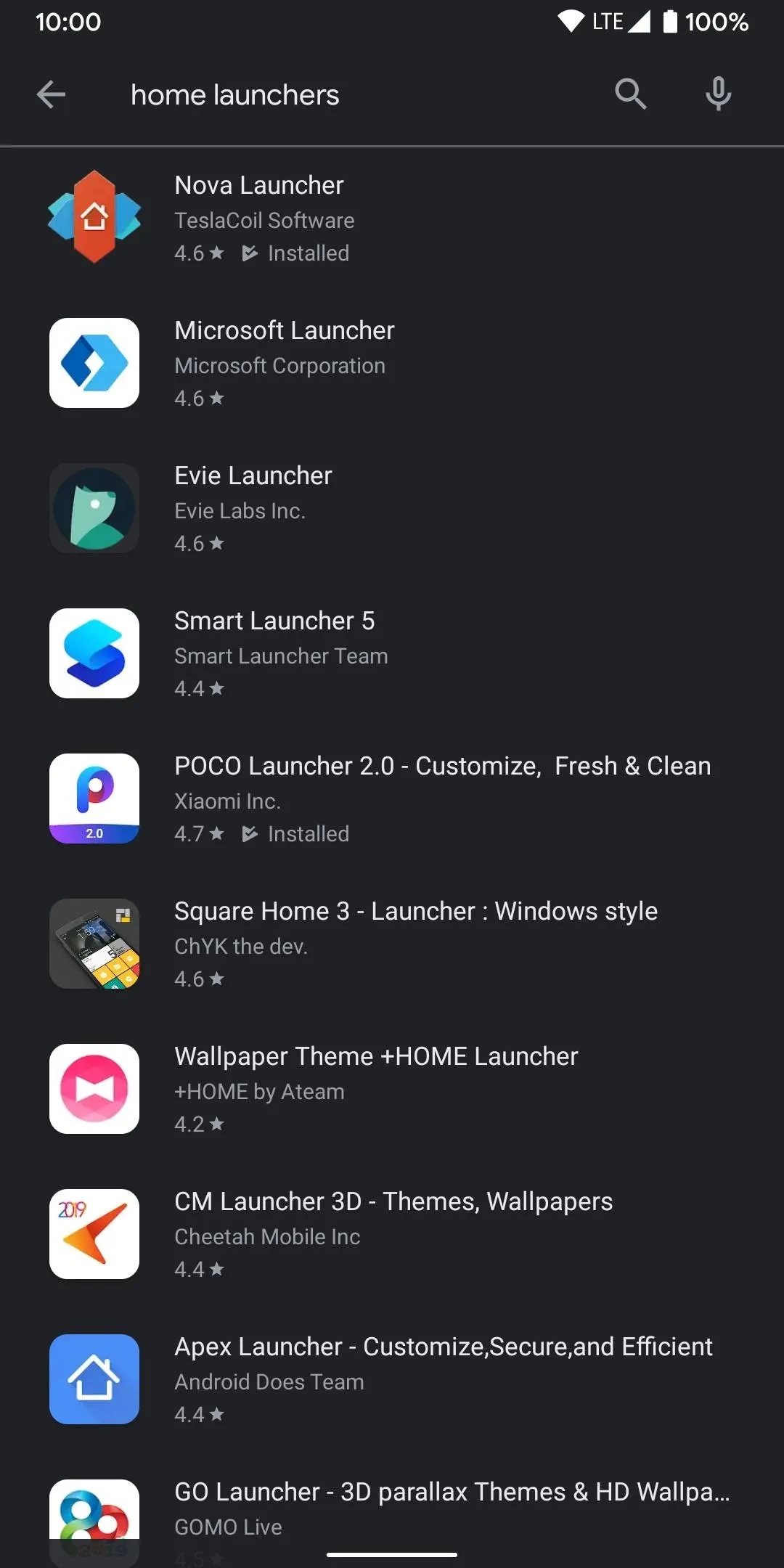View Smart Launcher 5 details
Viewport: 784px width, 1568px height.
(392, 653)
